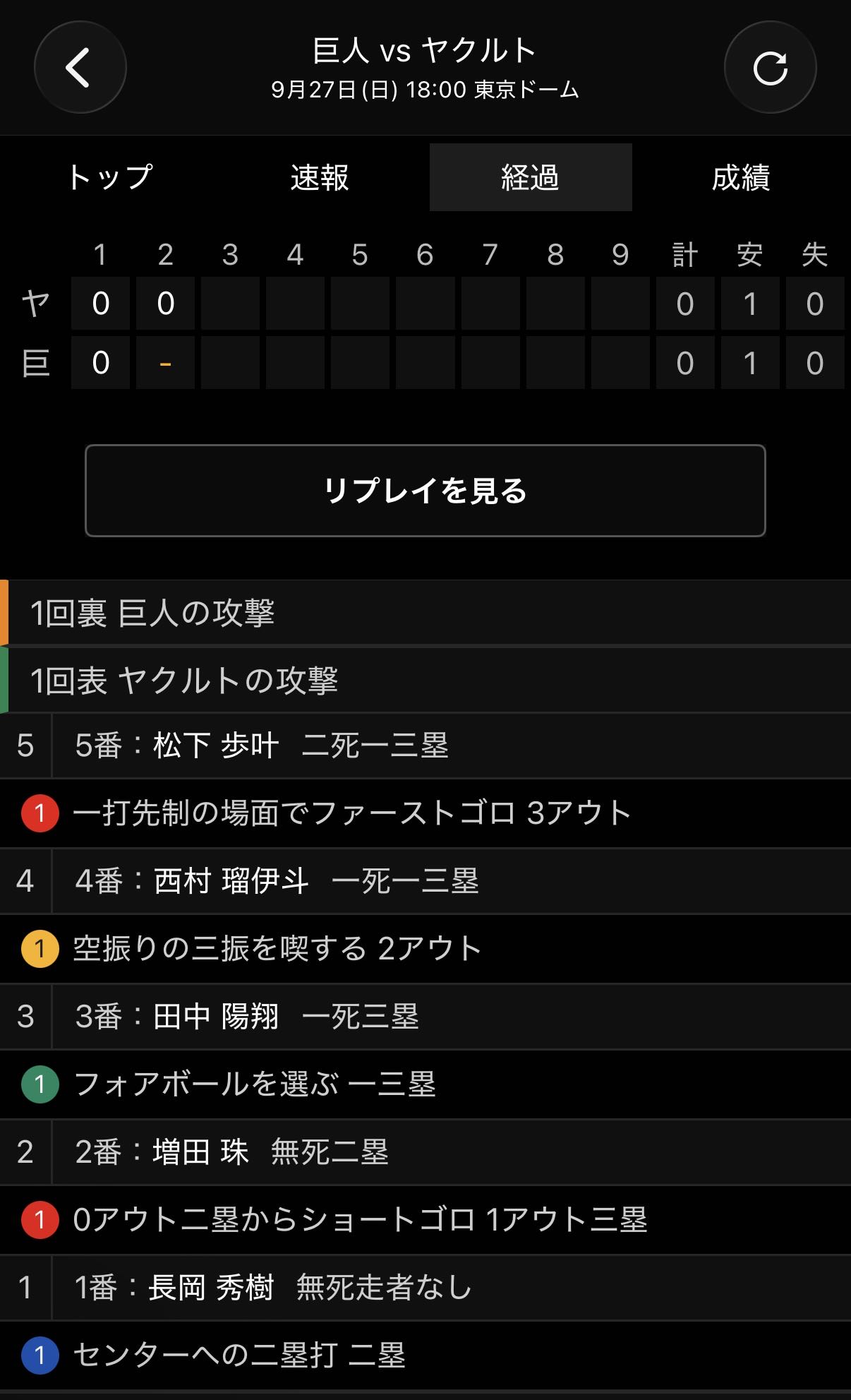
Task: Expand the 1回裏 巨人の攻撃 section
Action: pos(425,613)
